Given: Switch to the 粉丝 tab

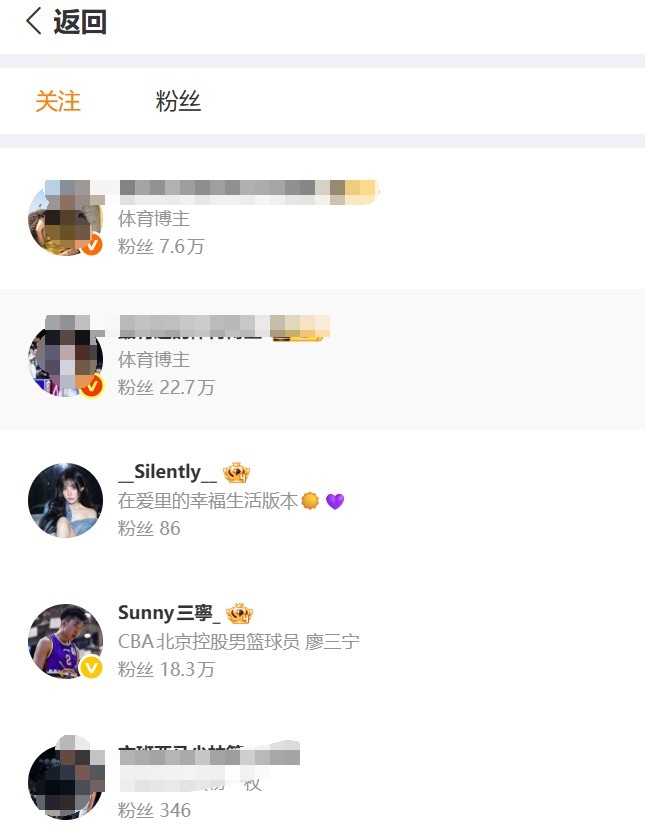Looking at the screenshot, I should tap(178, 101).
